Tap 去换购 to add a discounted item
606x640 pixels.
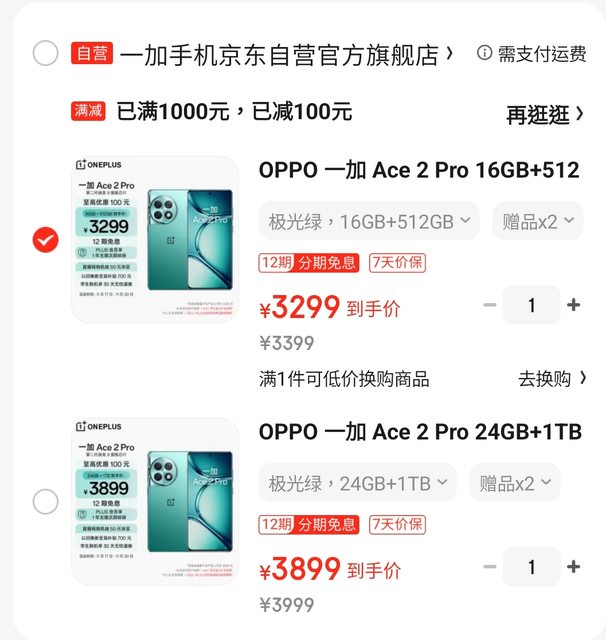552,379
